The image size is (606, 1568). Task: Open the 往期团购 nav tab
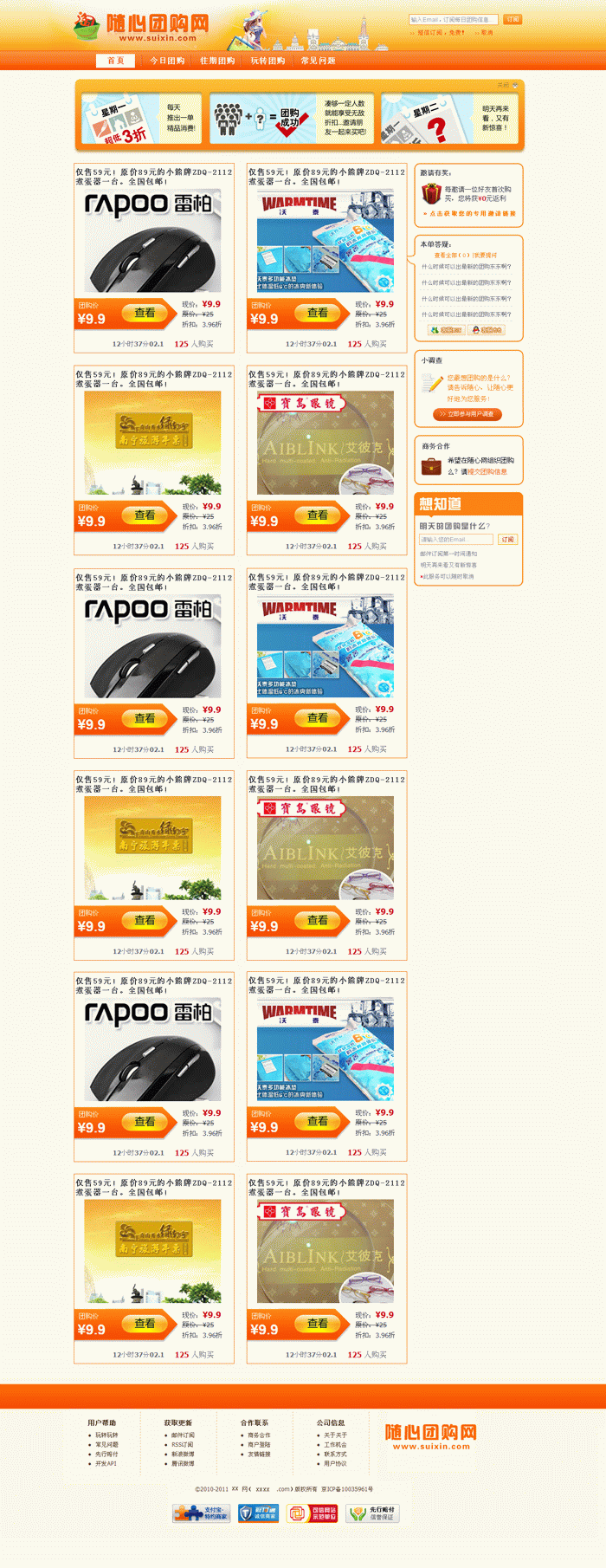(x=217, y=61)
